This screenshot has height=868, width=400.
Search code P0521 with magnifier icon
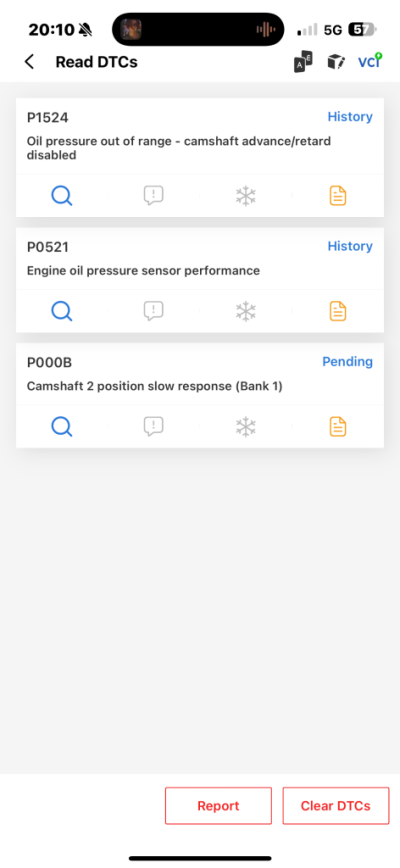[62, 311]
